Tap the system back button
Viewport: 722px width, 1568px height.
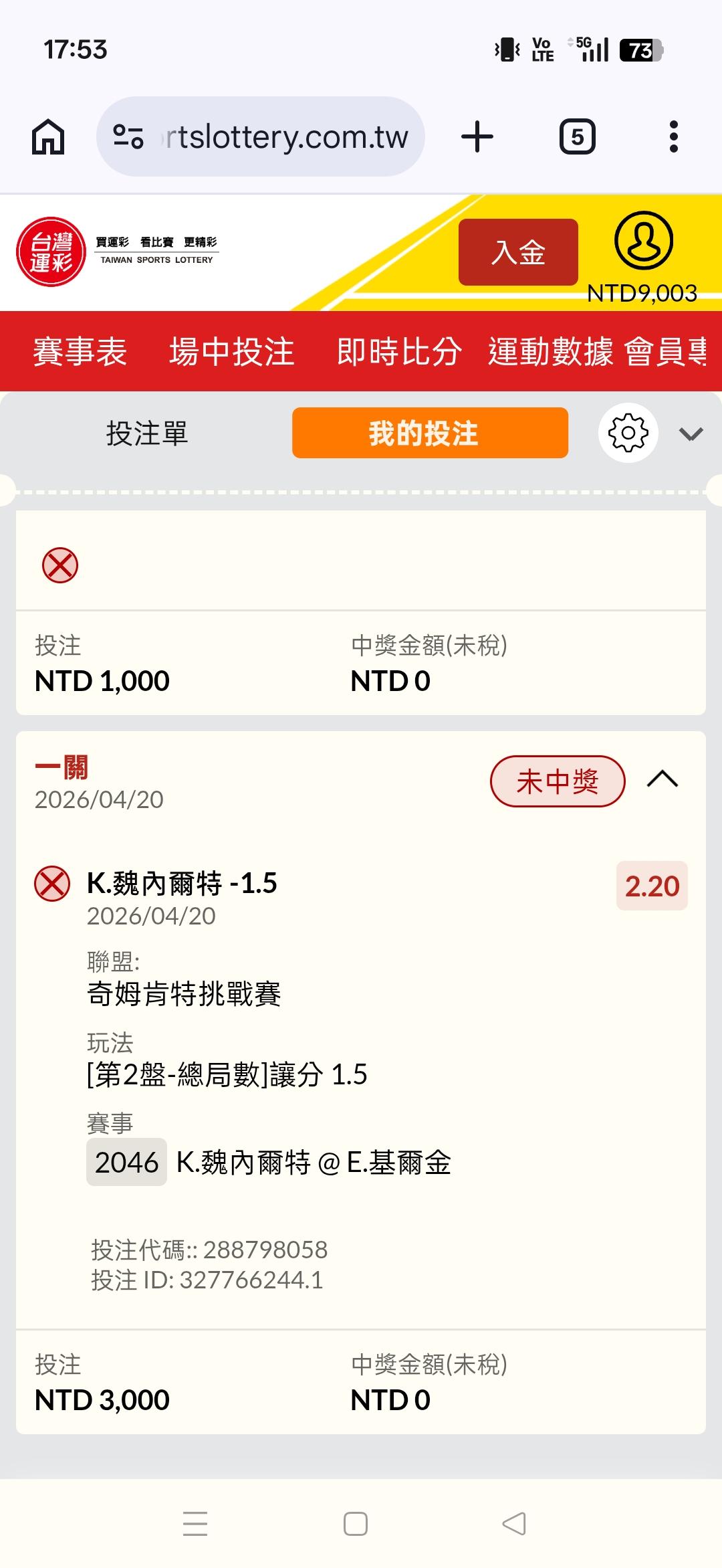pos(514,1524)
